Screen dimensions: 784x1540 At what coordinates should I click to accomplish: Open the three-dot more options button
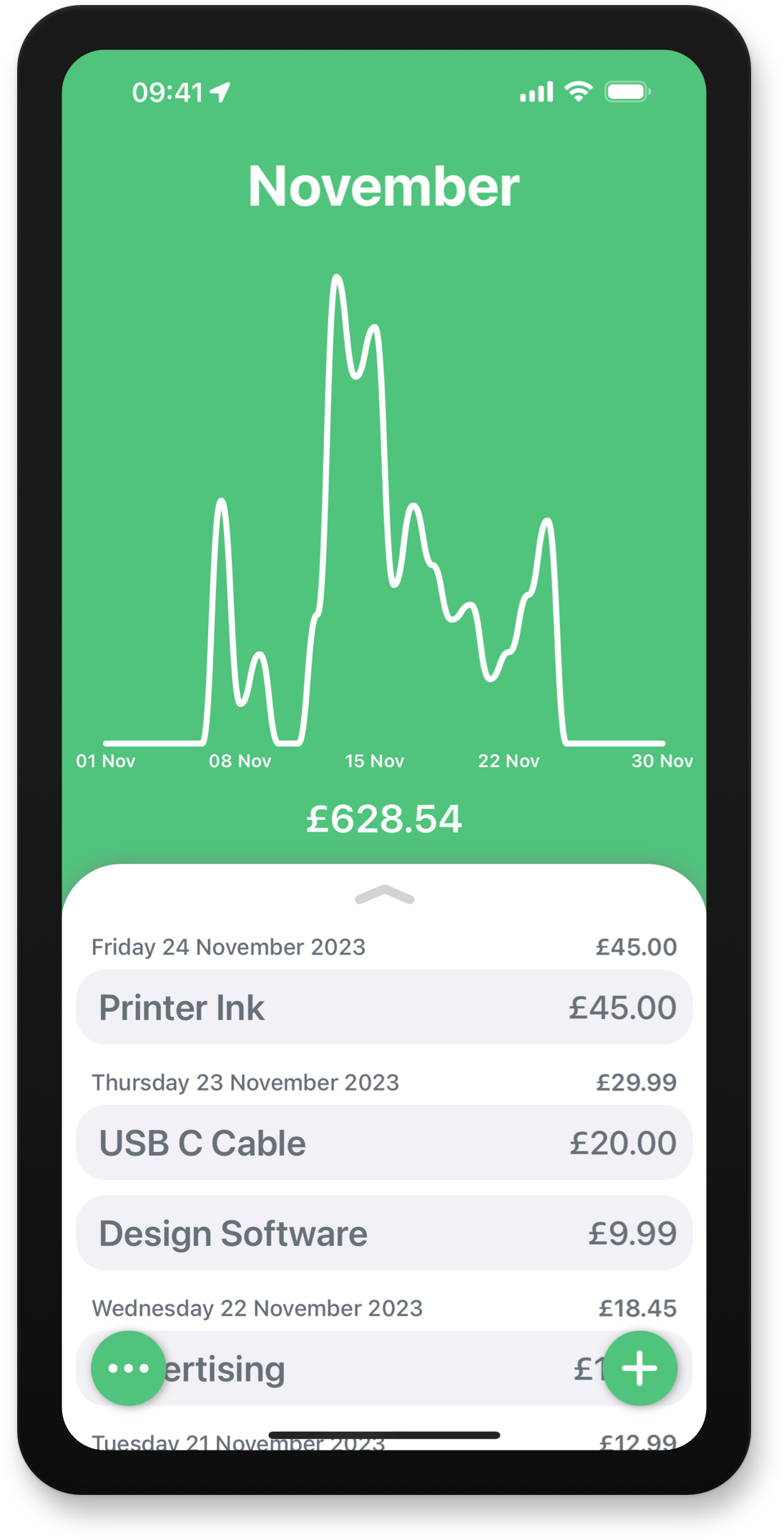[128, 1368]
